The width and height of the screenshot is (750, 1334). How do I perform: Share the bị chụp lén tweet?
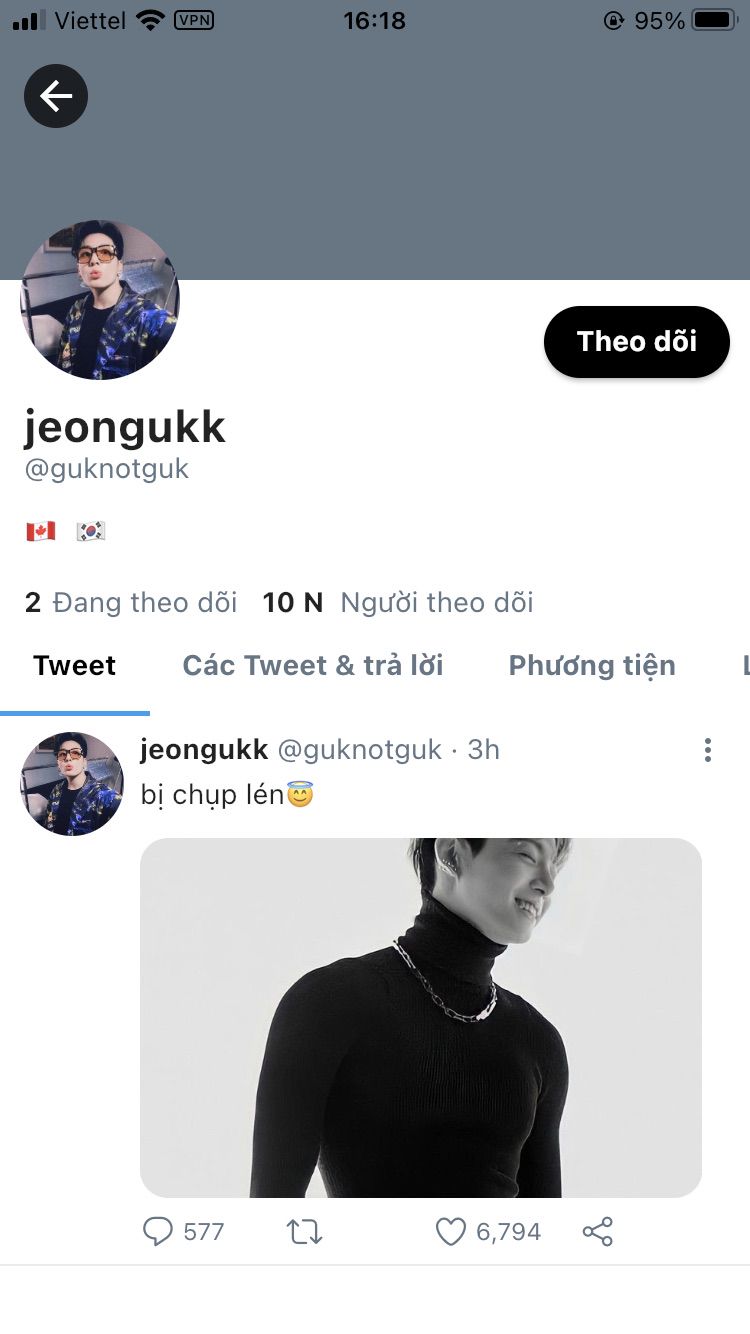coord(597,1231)
